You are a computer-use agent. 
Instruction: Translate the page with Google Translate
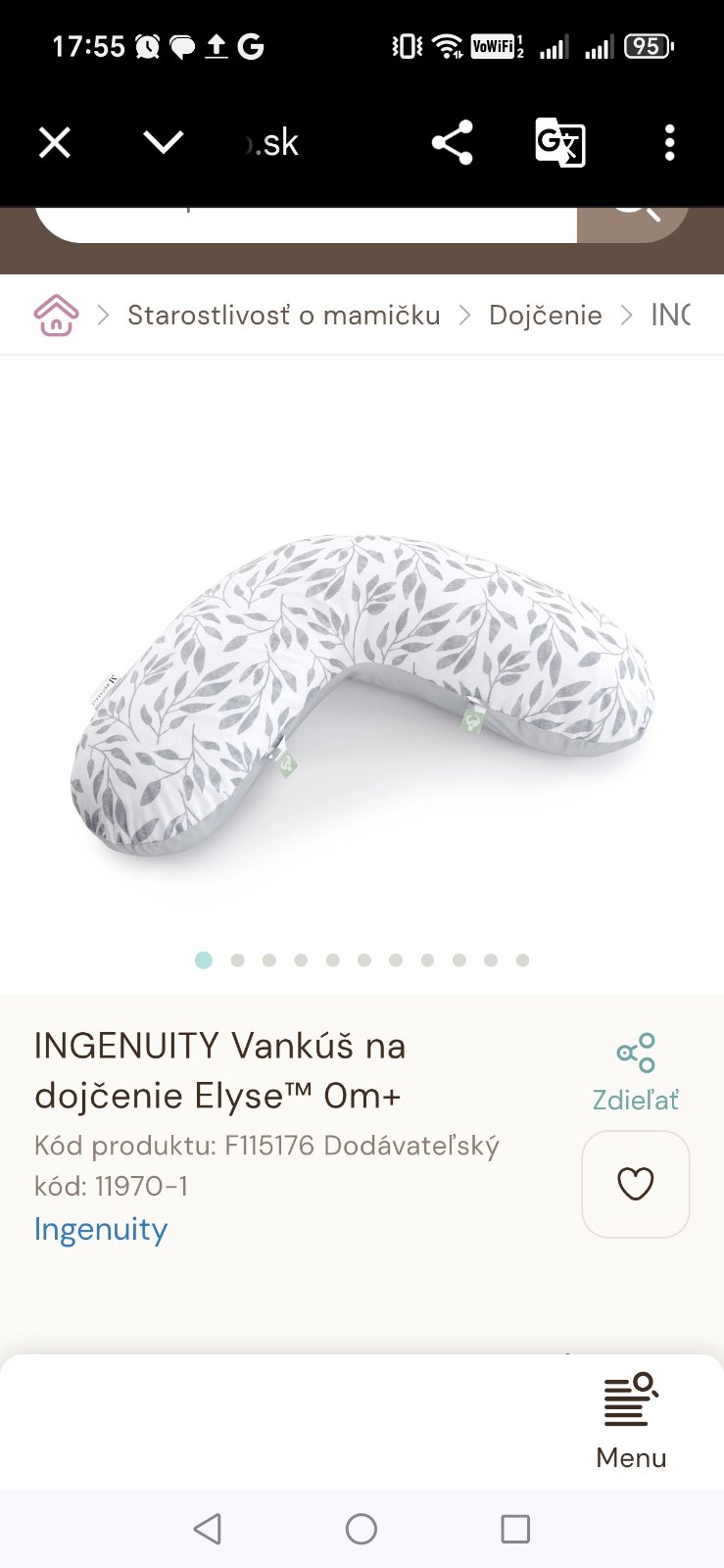point(560,143)
